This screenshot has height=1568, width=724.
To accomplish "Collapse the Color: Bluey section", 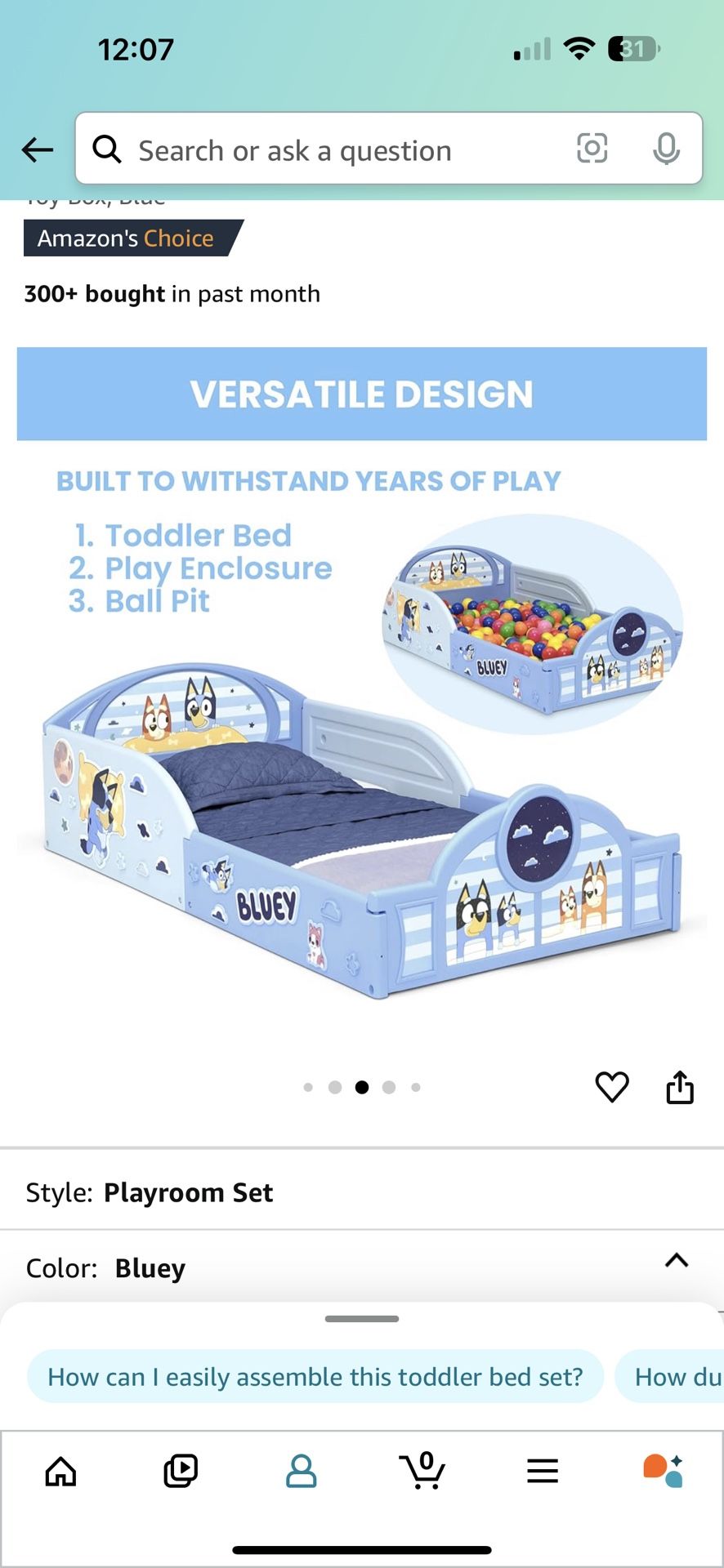I will coord(676,1260).
